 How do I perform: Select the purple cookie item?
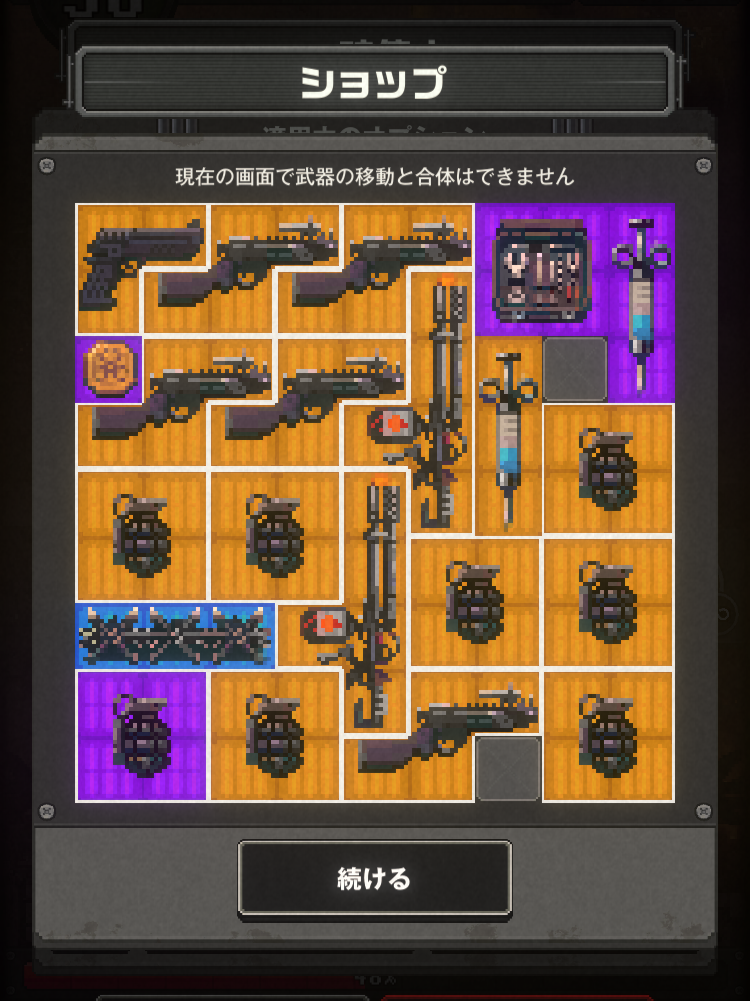(x=108, y=369)
